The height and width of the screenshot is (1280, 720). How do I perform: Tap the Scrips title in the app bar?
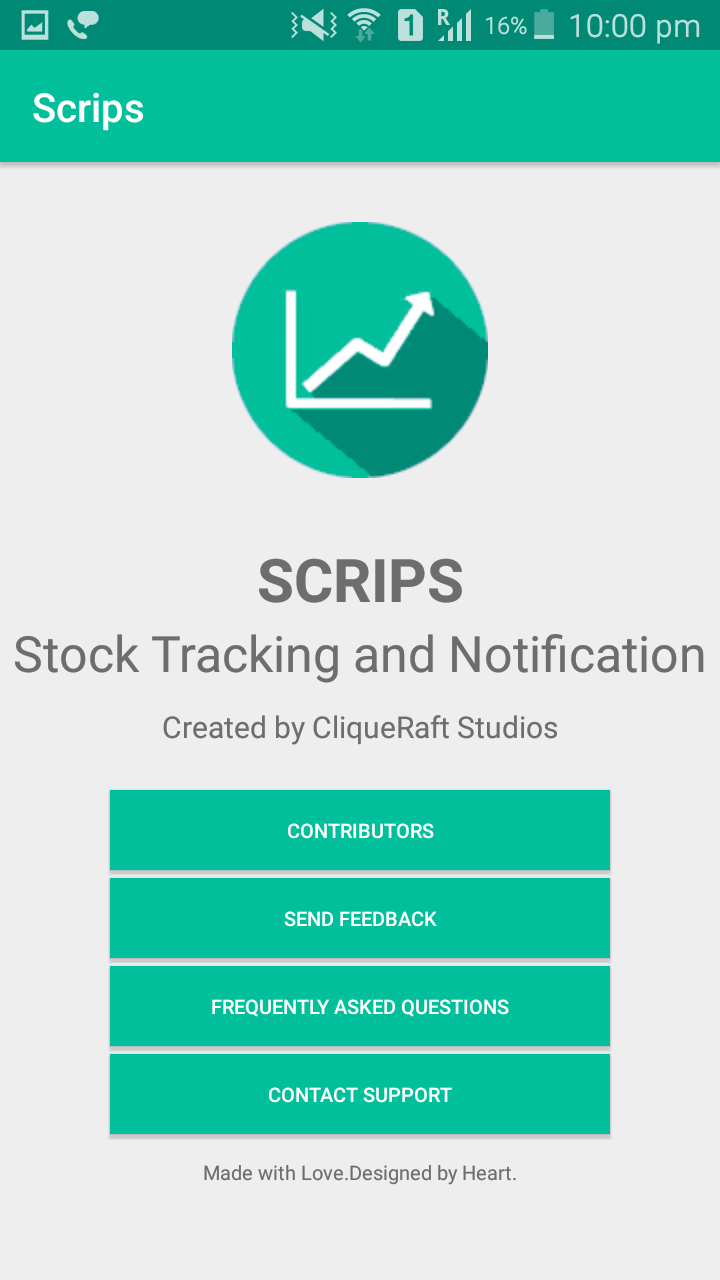point(88,107)
